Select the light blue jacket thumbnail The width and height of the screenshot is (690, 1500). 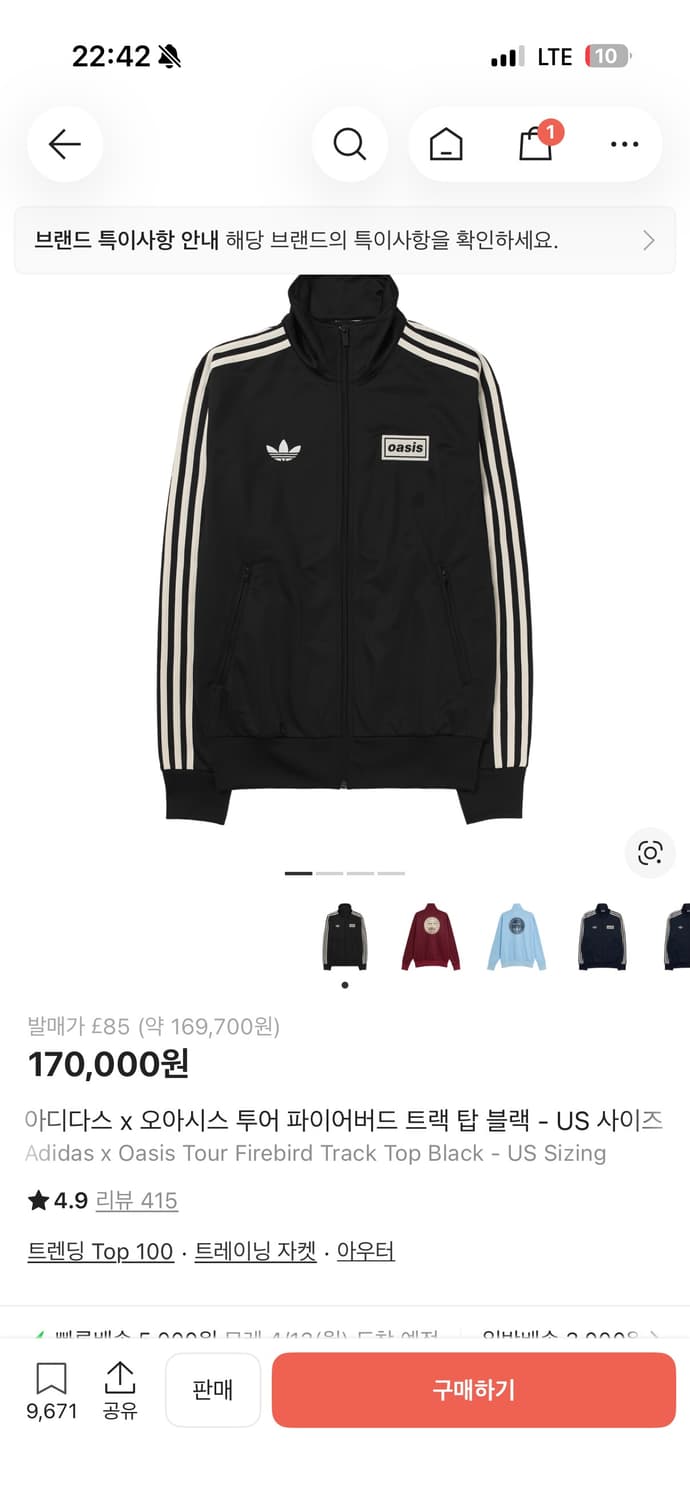pos(517,937)
